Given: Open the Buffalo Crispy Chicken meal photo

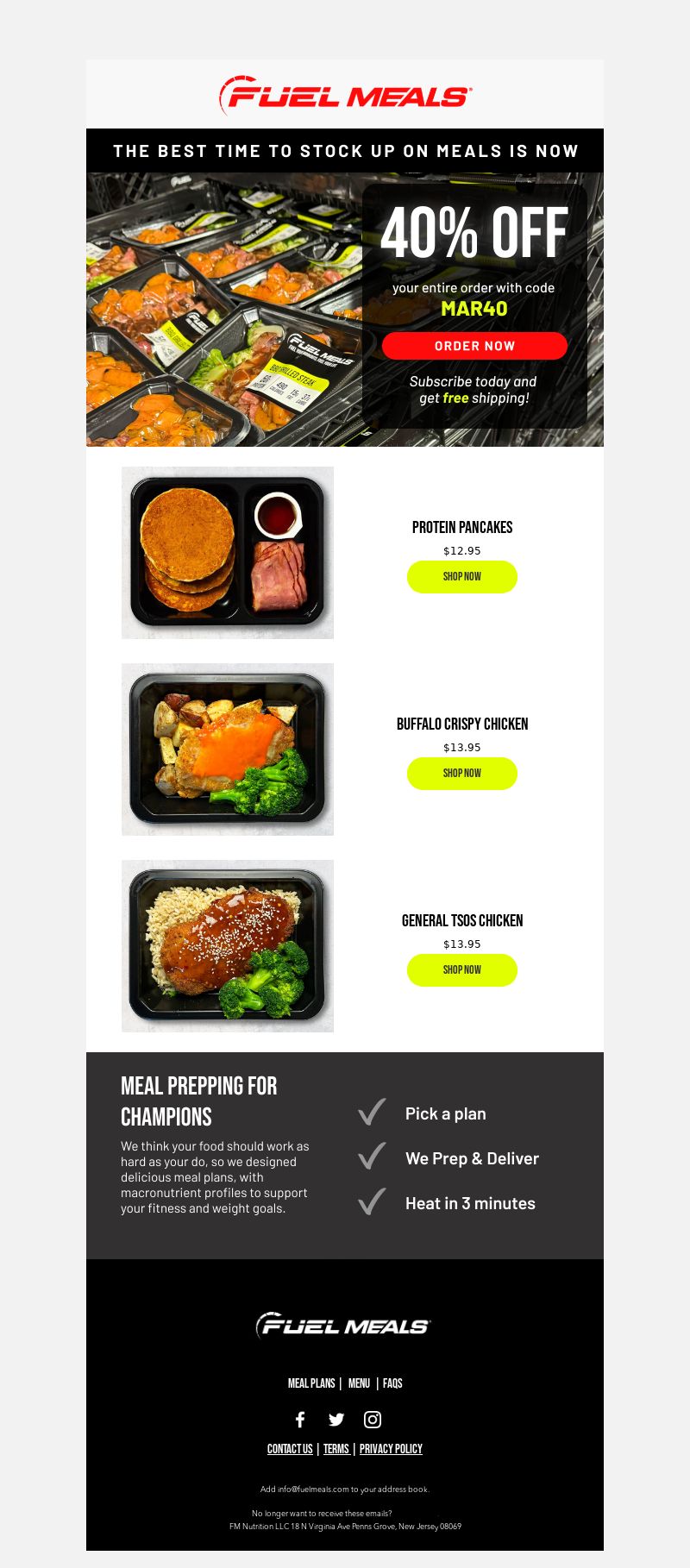Looking at the screenshot, I should pyautogui.click(x=228, y=750).
